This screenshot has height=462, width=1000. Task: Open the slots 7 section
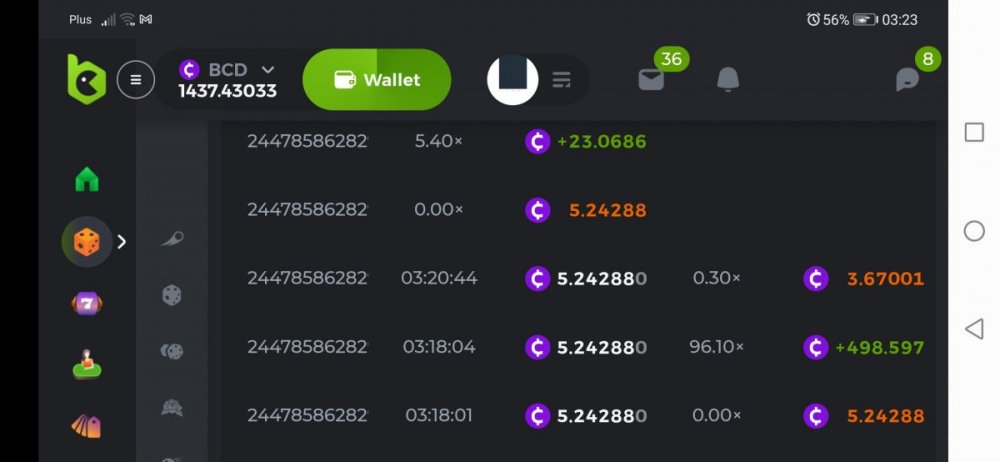[x=87, y=303]
